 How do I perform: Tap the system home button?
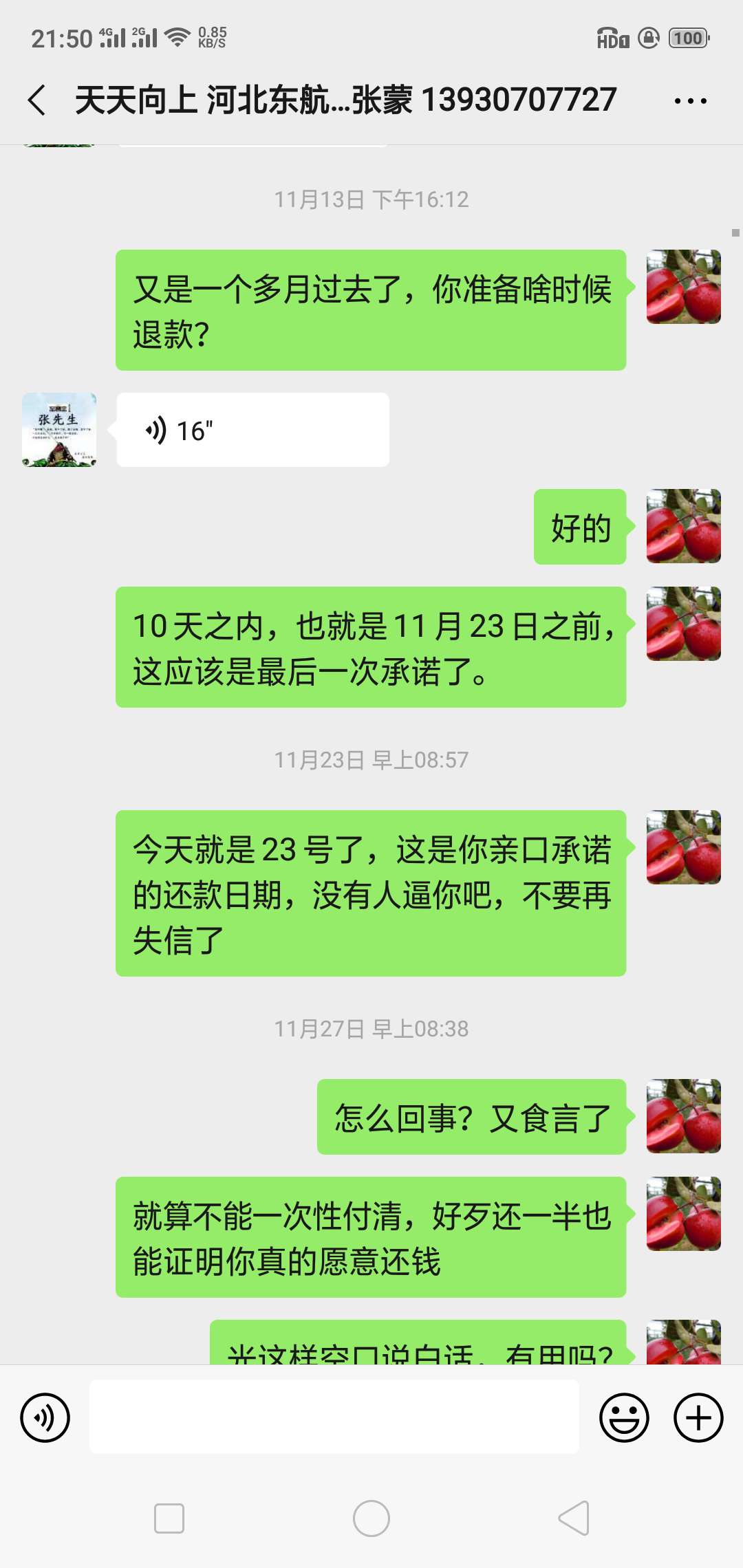pyautogui.click(x=371, y=1518)
